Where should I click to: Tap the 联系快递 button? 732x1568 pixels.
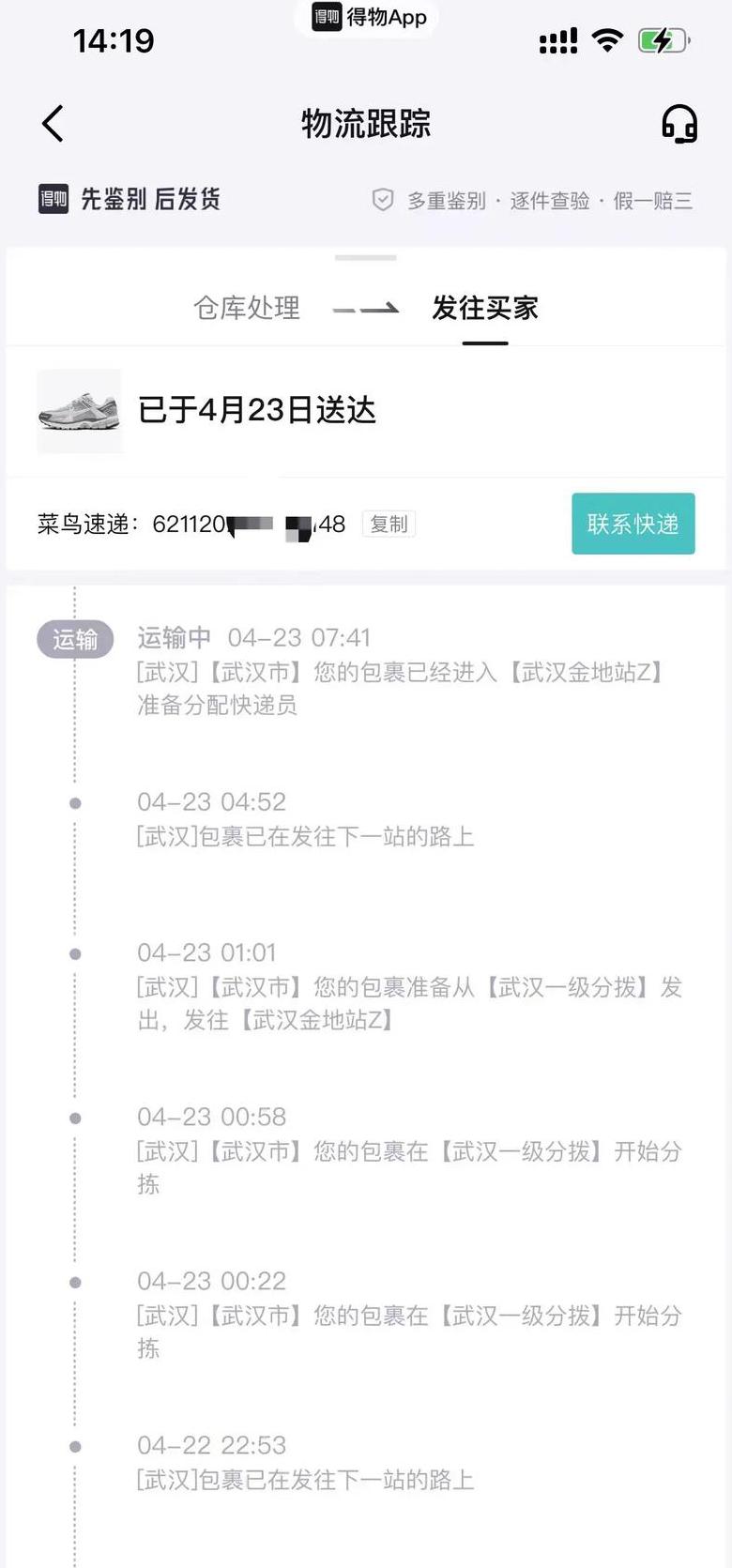point(633,524)
